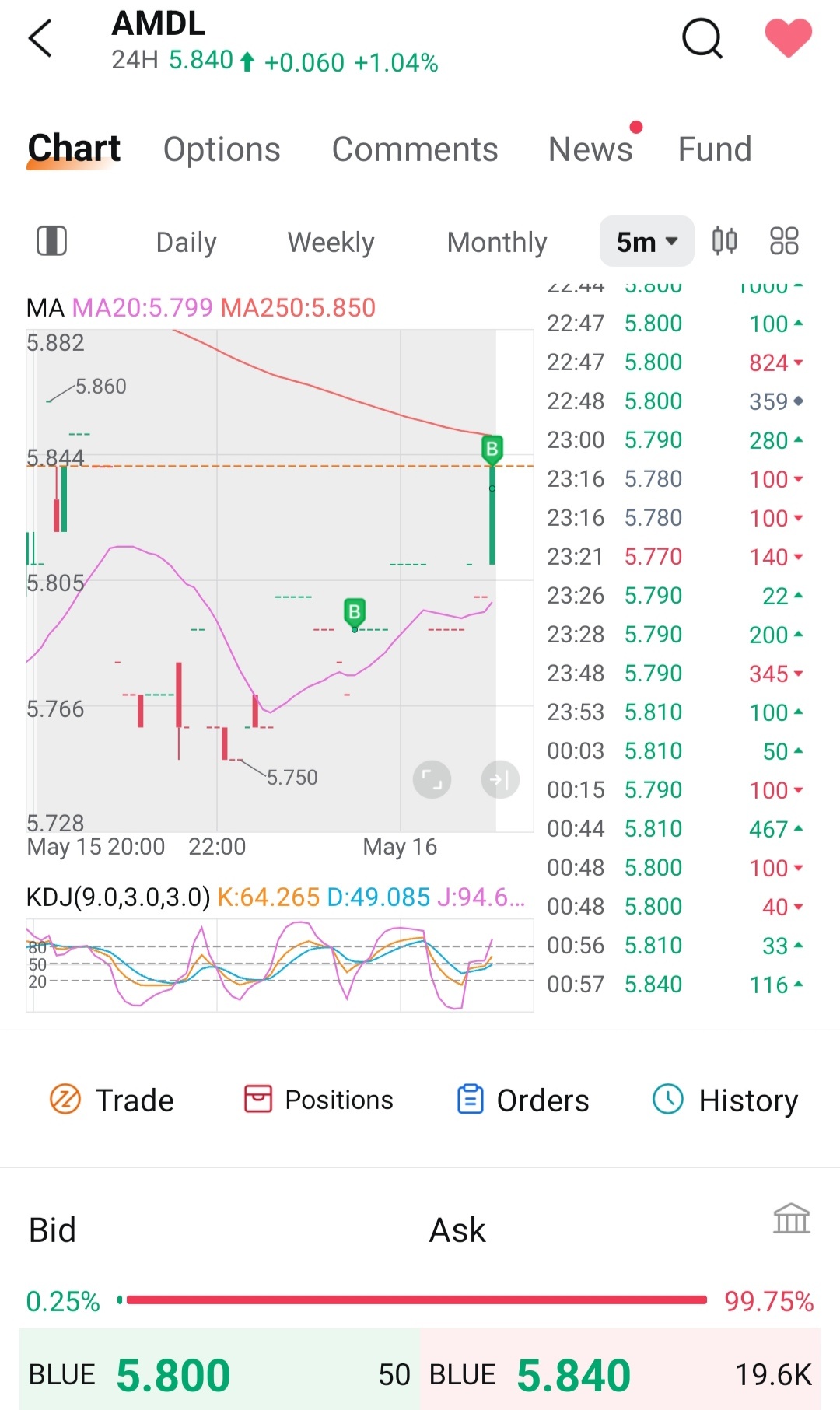Open the exchange bank icon beside Ask
Viewport: 840px width, 1410px height.
[x=791, y=1218]
